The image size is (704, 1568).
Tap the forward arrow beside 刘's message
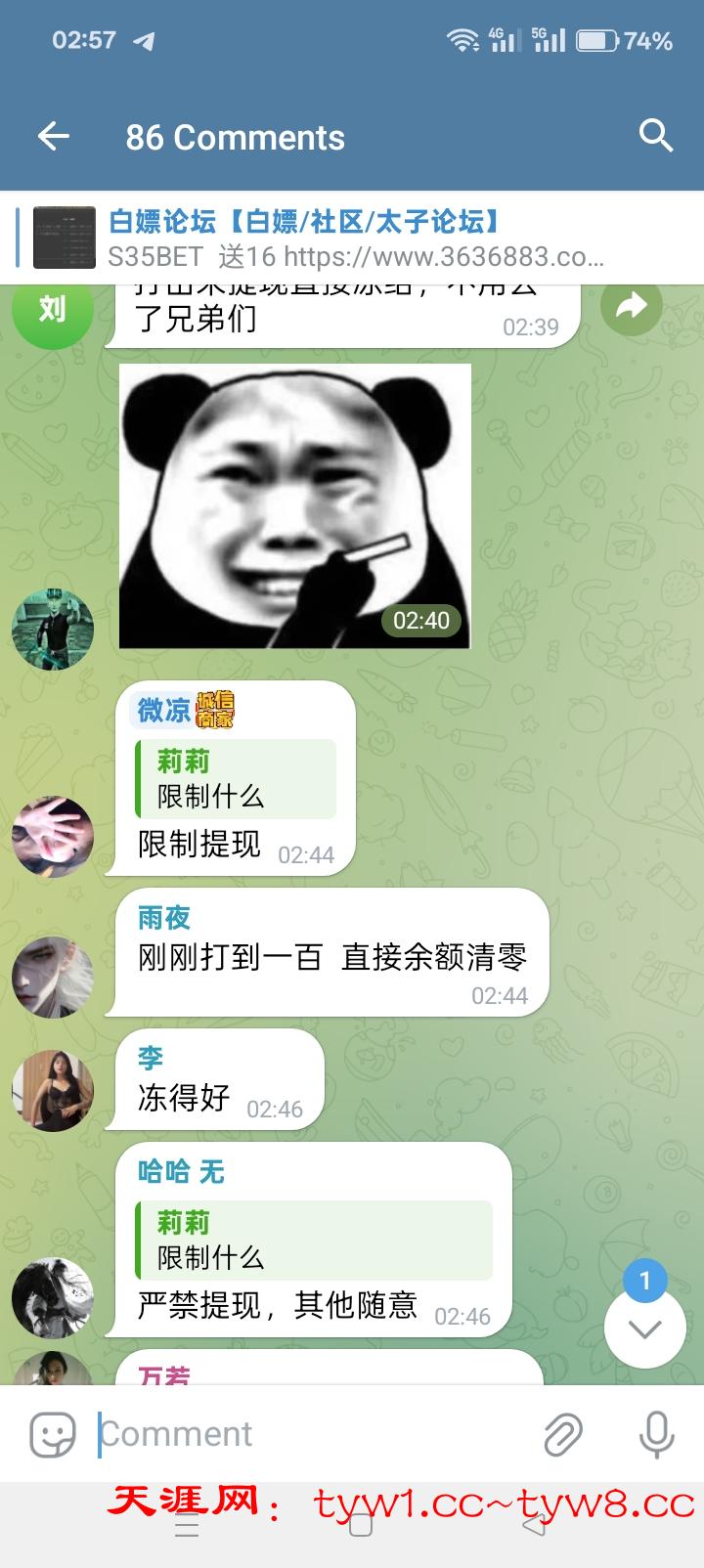click(631, 307)
